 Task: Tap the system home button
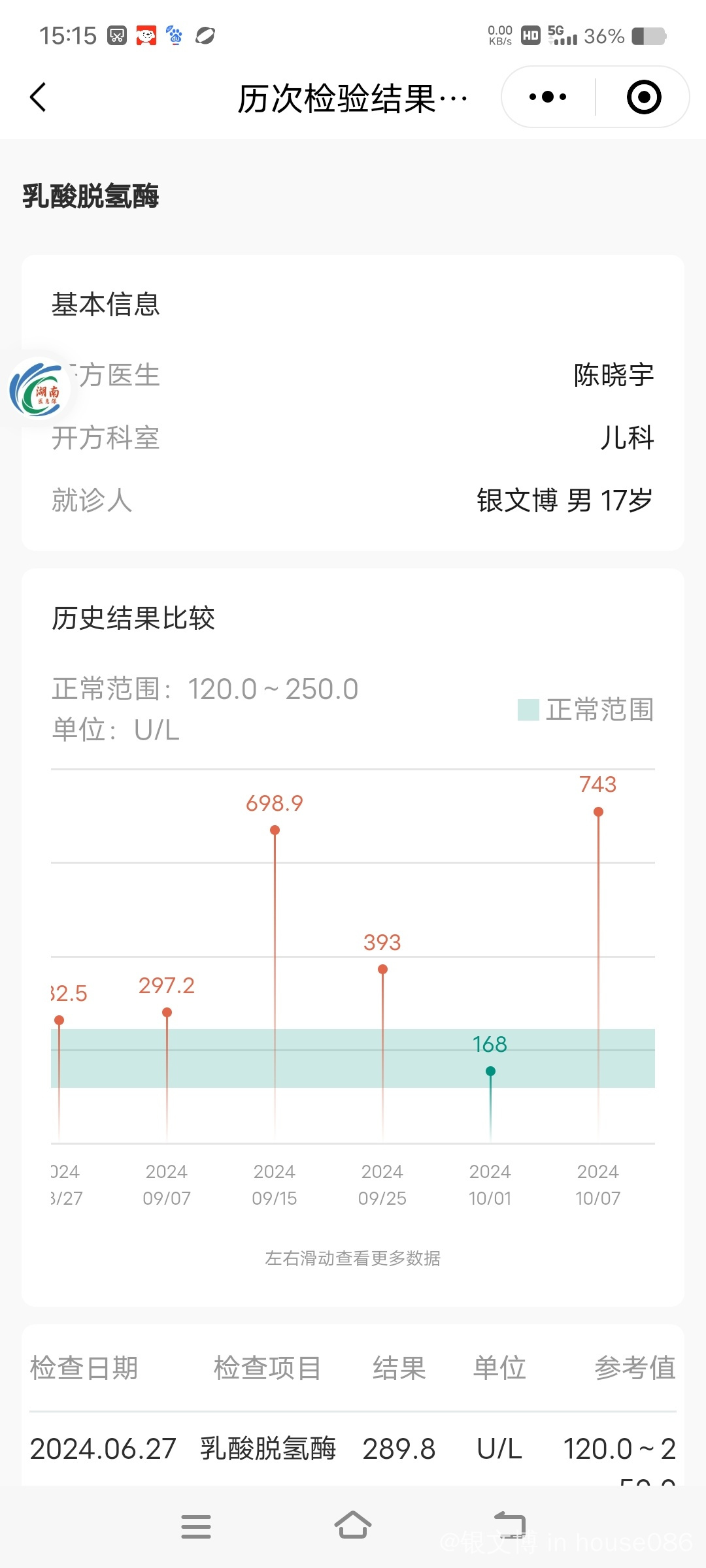coord(353,1526)
